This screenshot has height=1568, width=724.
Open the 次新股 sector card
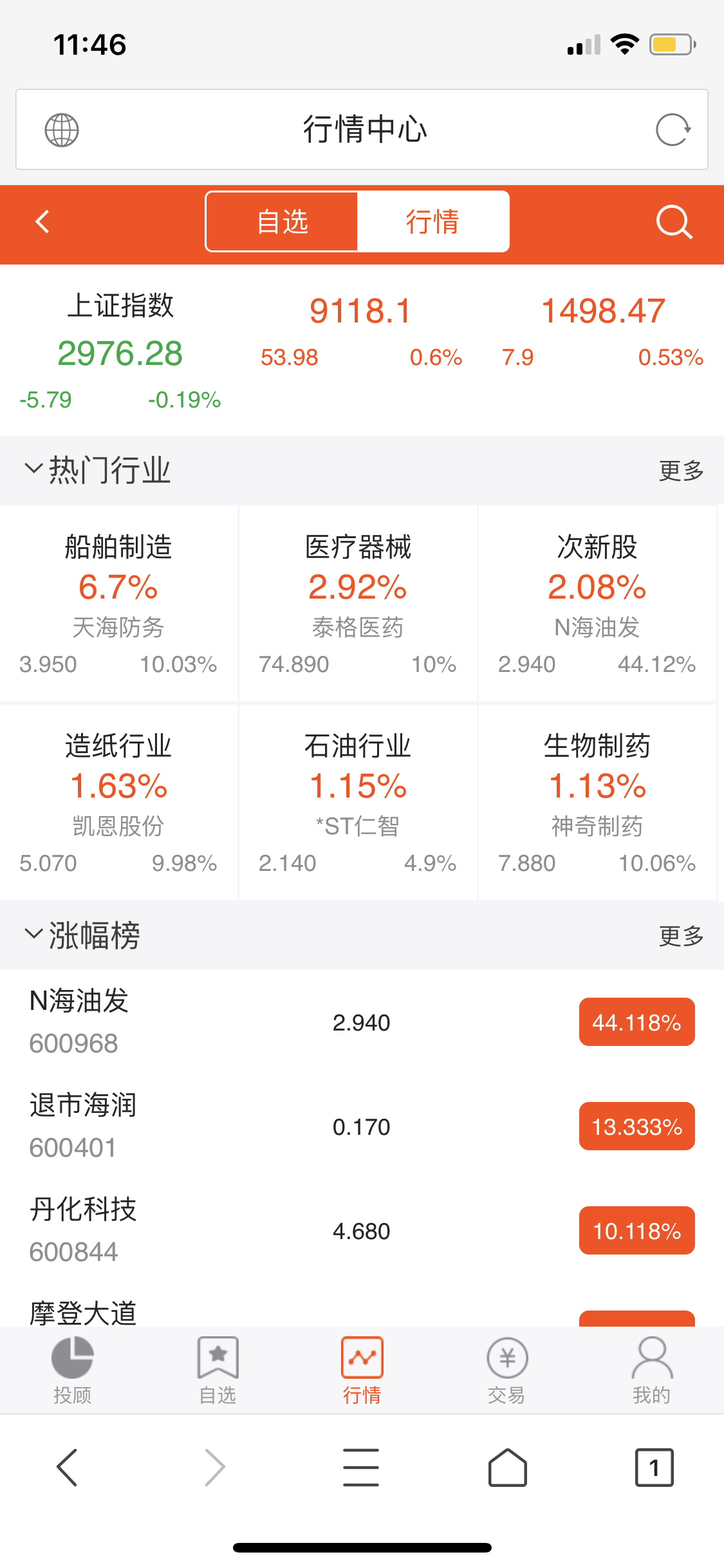(x=597, y=603)
